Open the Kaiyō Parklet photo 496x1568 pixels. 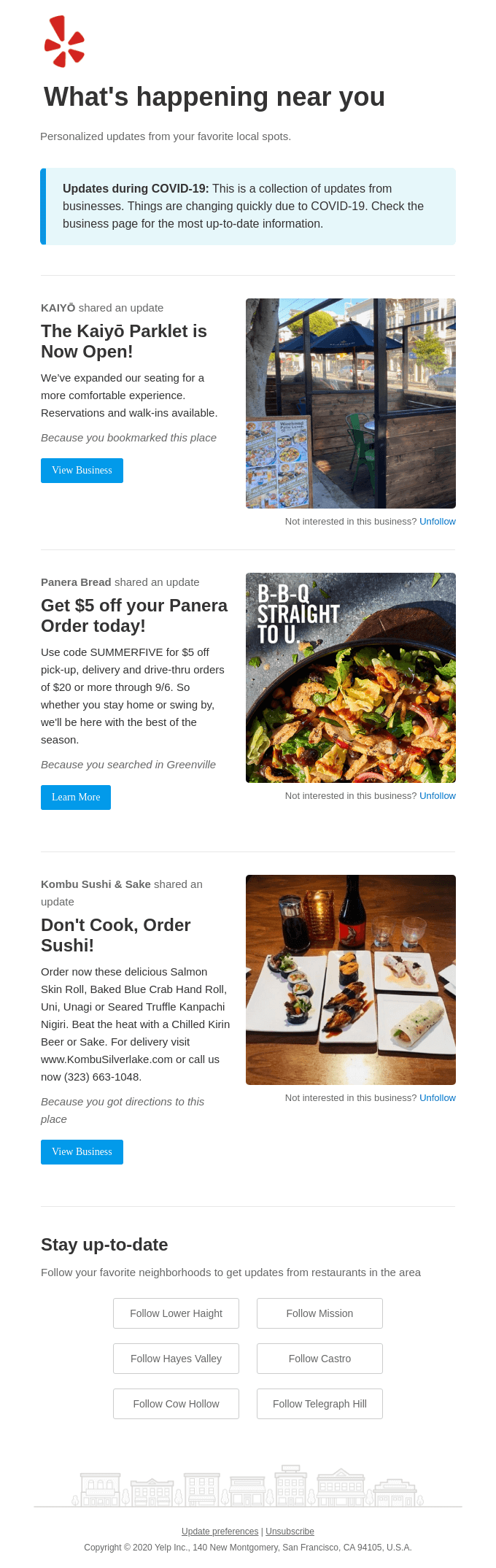click(350, 403)
